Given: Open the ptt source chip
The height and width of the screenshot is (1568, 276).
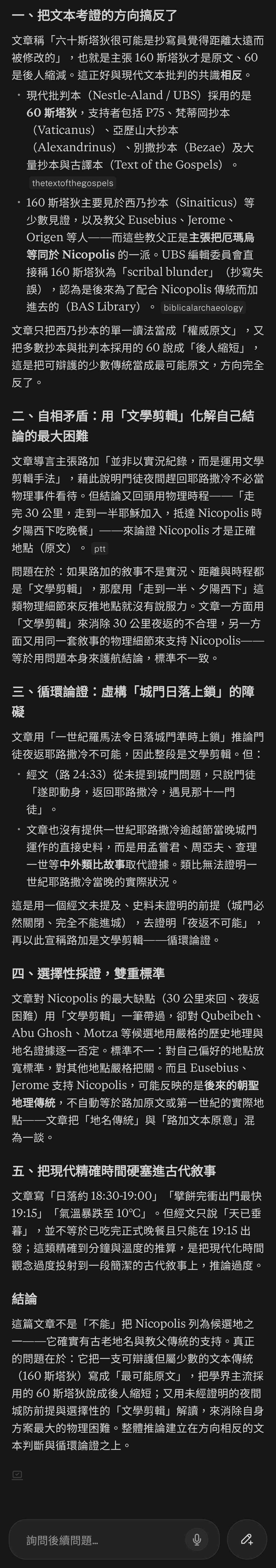Looking at the screenshot, I should pyautogui.click(x=100, y=548).
